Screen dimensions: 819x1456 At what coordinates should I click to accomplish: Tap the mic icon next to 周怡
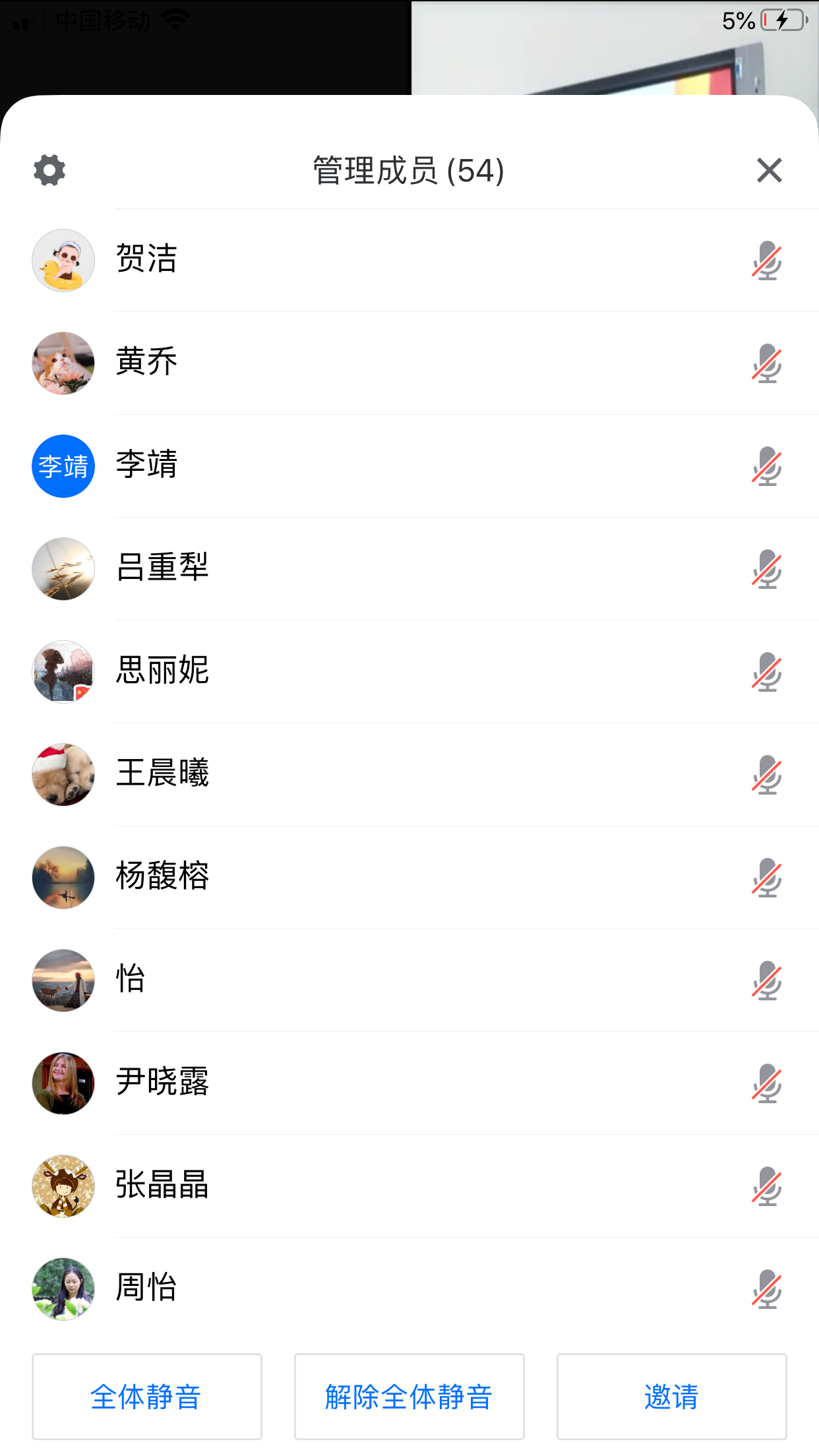(767, 1289)
